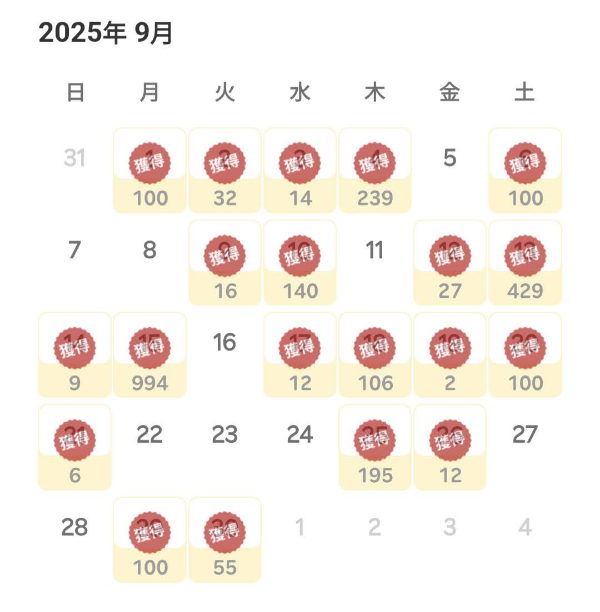
Task: Select the September 13 cell showing 429
Action: click(525, 262)
